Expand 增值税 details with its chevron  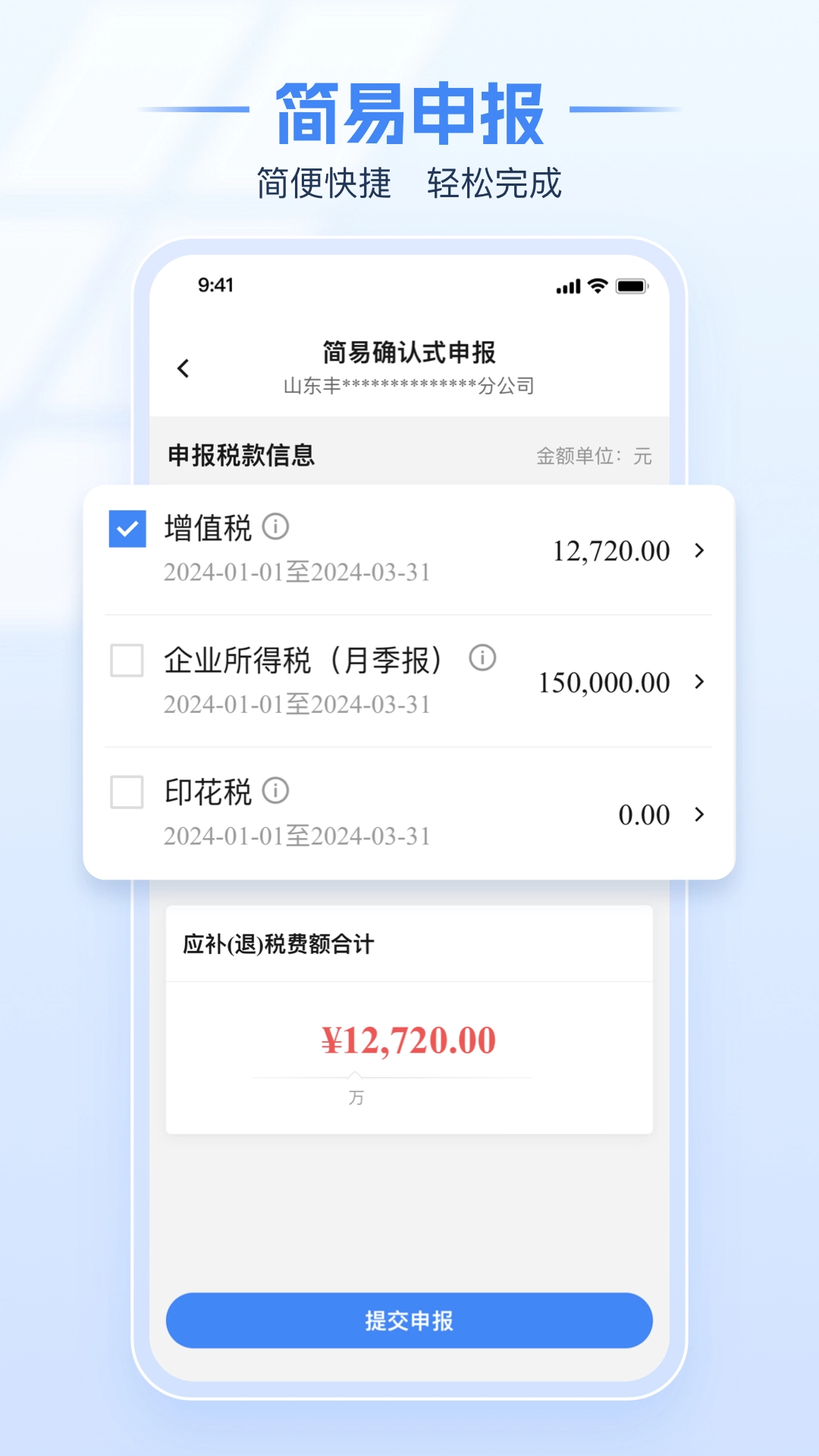click(x=698, y=552)
